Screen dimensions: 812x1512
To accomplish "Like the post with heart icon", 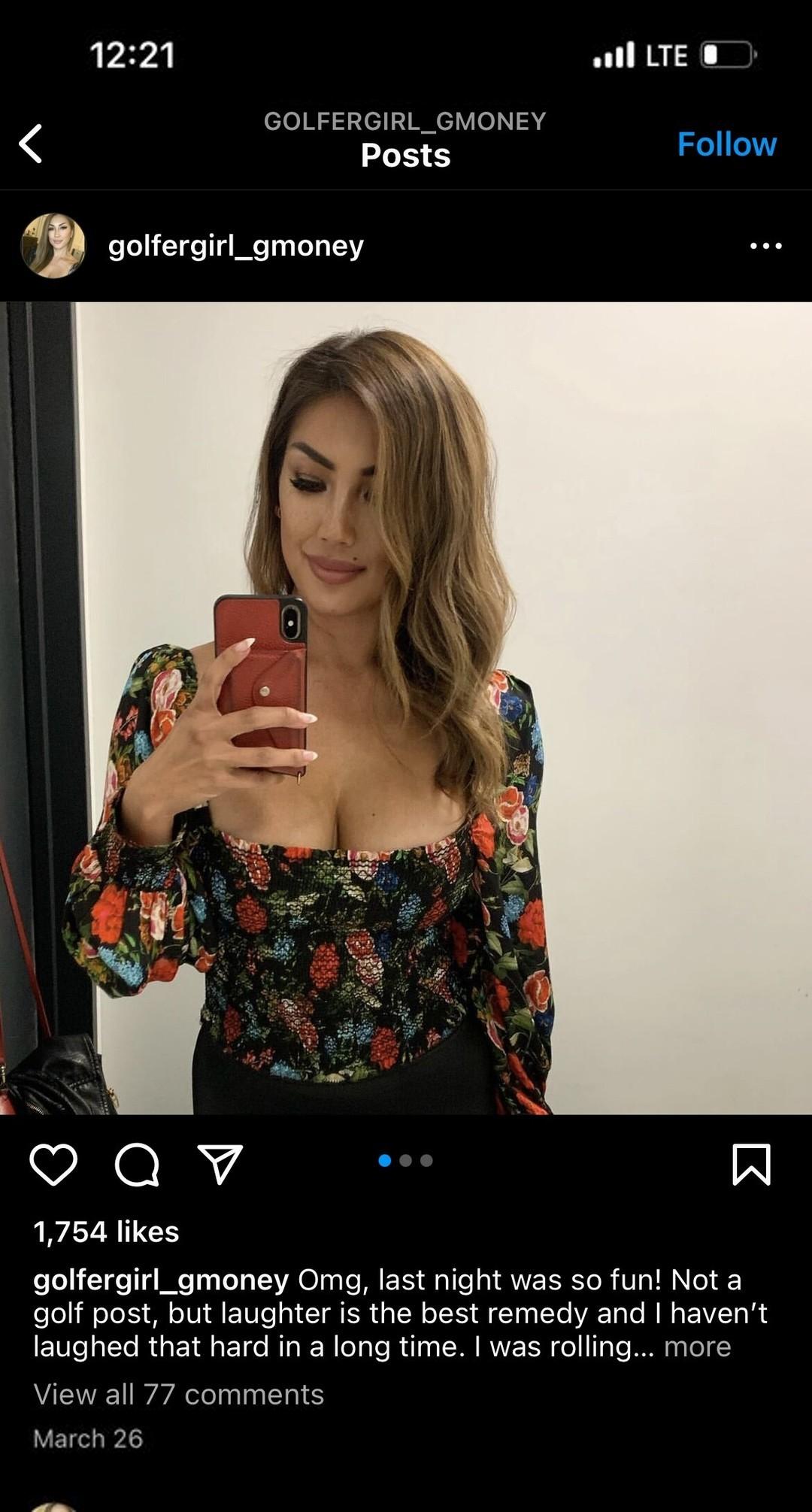I will (x=53, y=1165).
